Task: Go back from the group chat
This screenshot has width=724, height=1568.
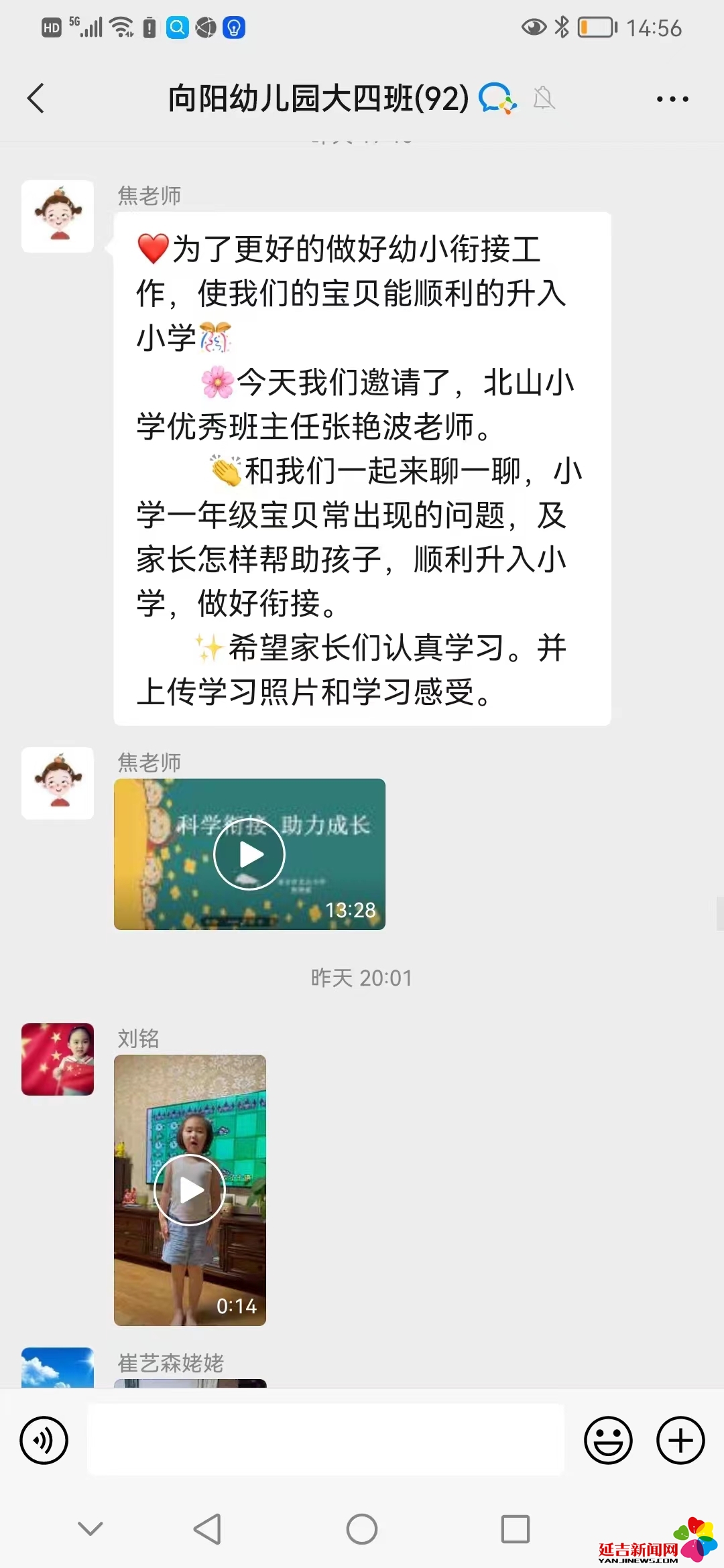Action: click(36, 99)
